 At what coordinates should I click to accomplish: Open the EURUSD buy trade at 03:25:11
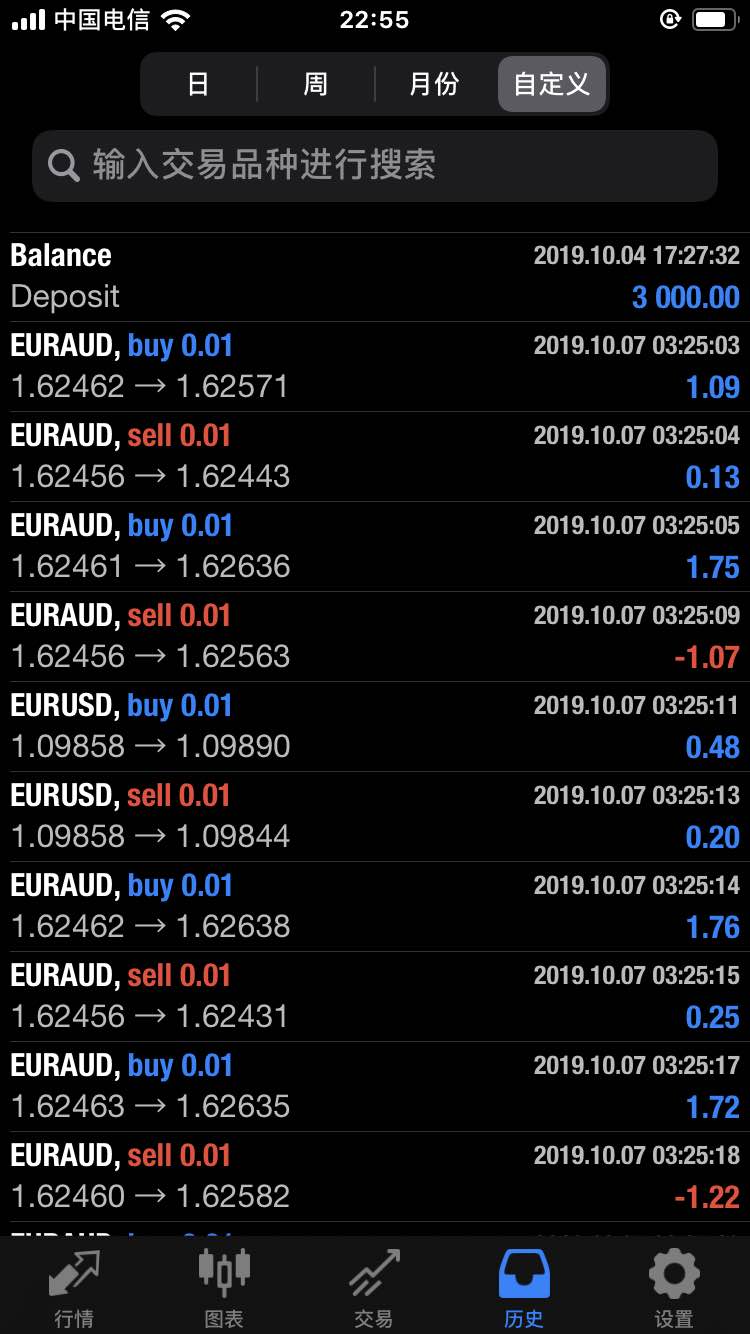pos(375,727)
